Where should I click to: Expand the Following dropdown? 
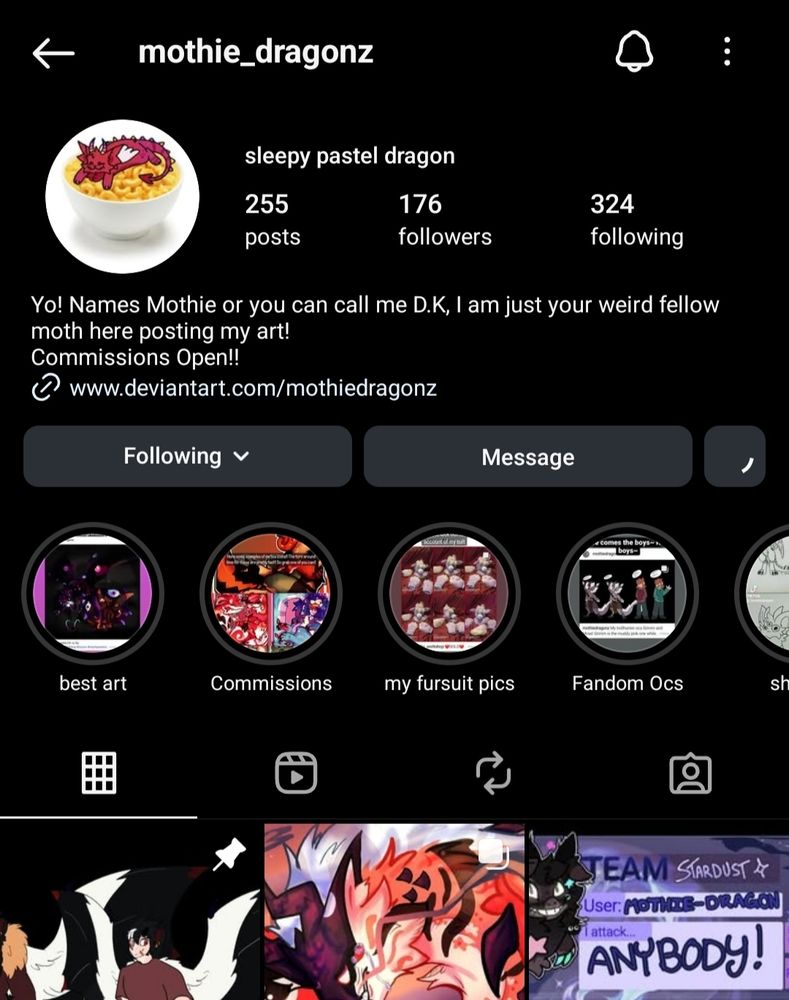[x=187, y=456]
